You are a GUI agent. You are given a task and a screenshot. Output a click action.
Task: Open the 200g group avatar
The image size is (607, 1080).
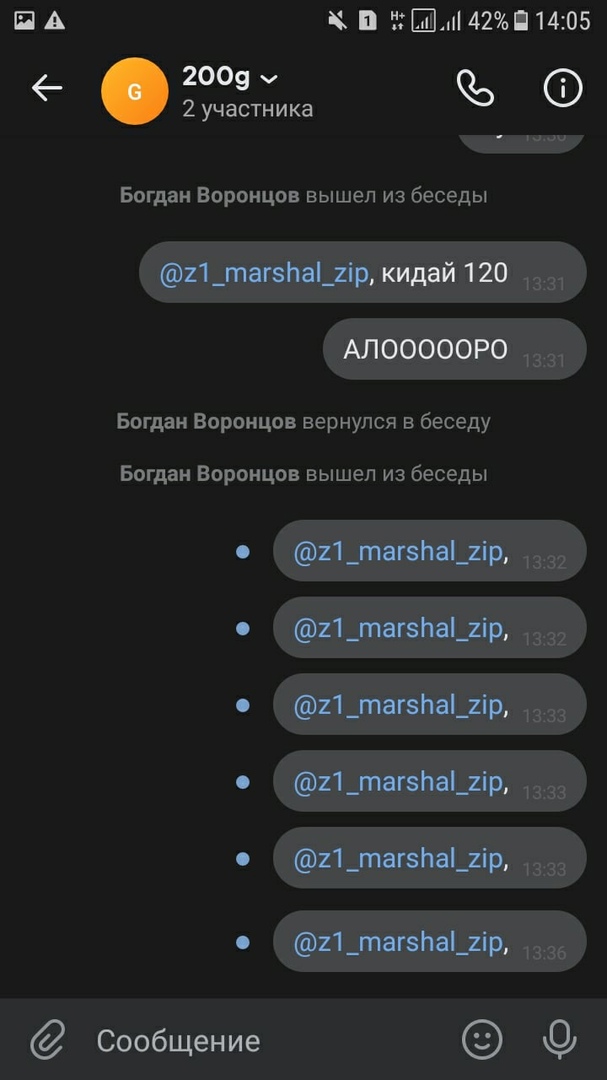click(x=134, y=91)
